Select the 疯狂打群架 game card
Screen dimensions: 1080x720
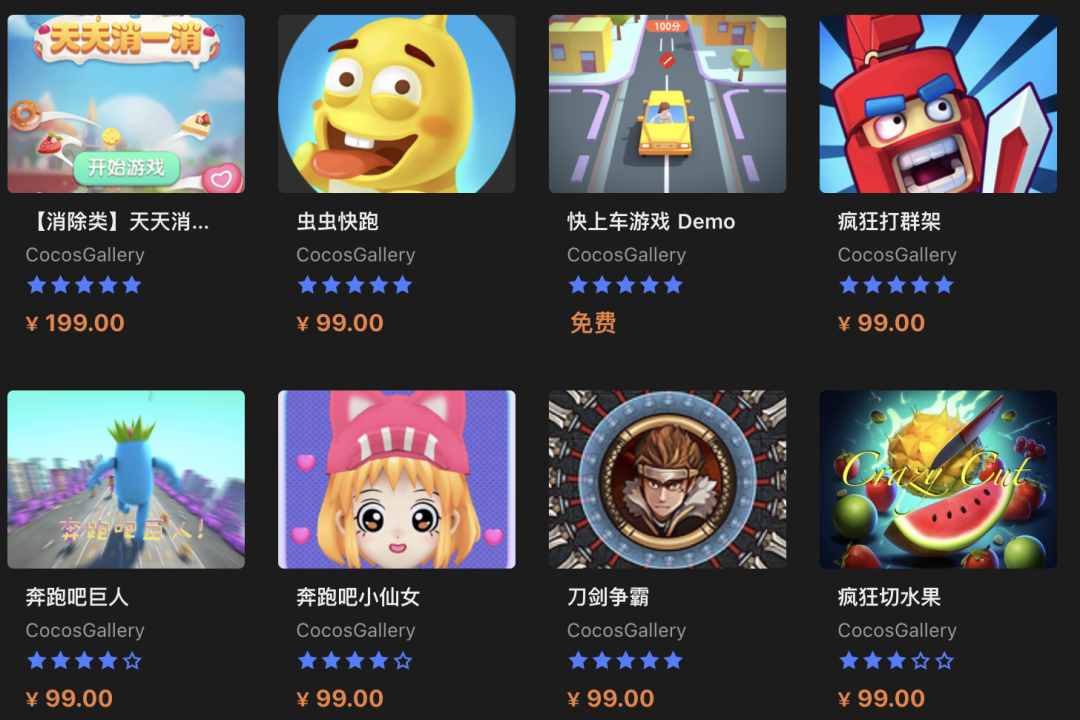[938, 104]
